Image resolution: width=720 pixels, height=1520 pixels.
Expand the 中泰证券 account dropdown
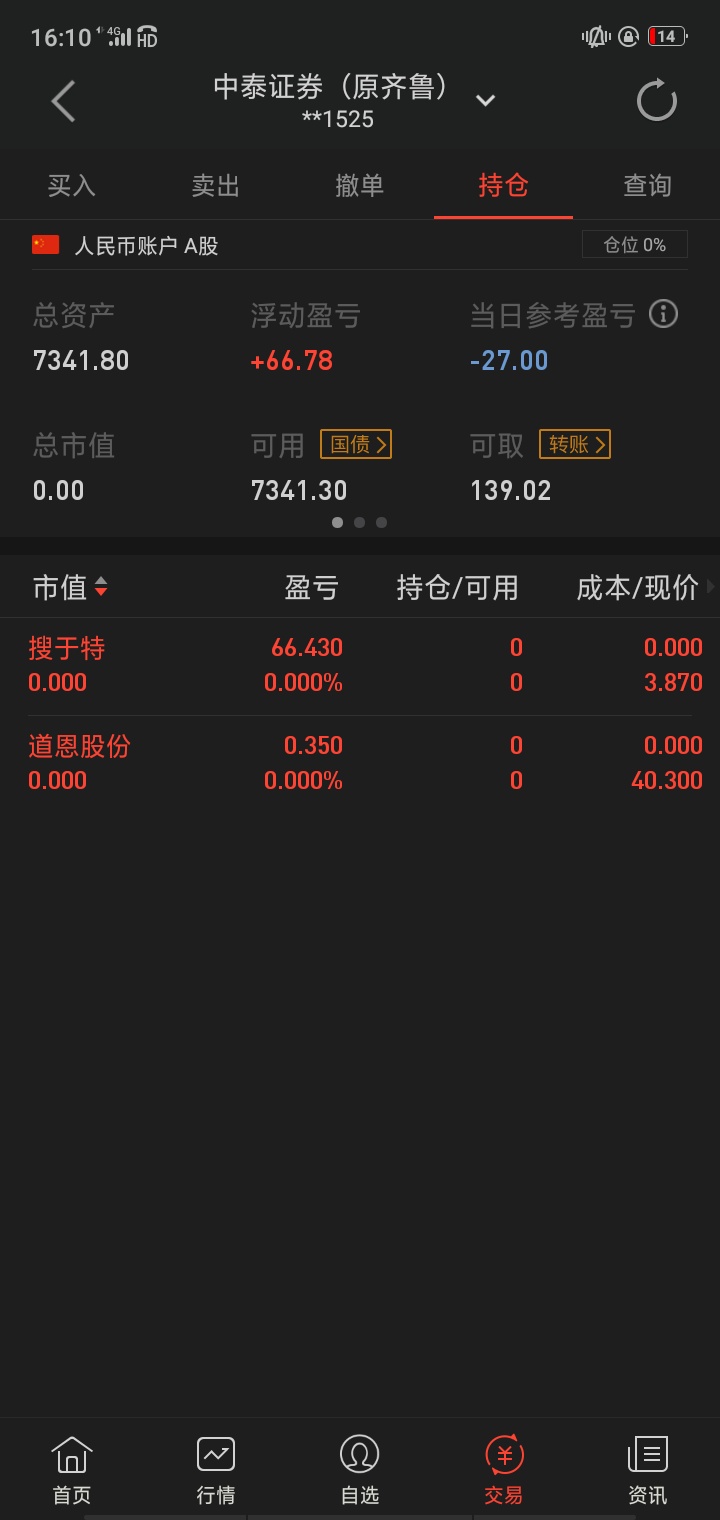(x=485, y=100)
